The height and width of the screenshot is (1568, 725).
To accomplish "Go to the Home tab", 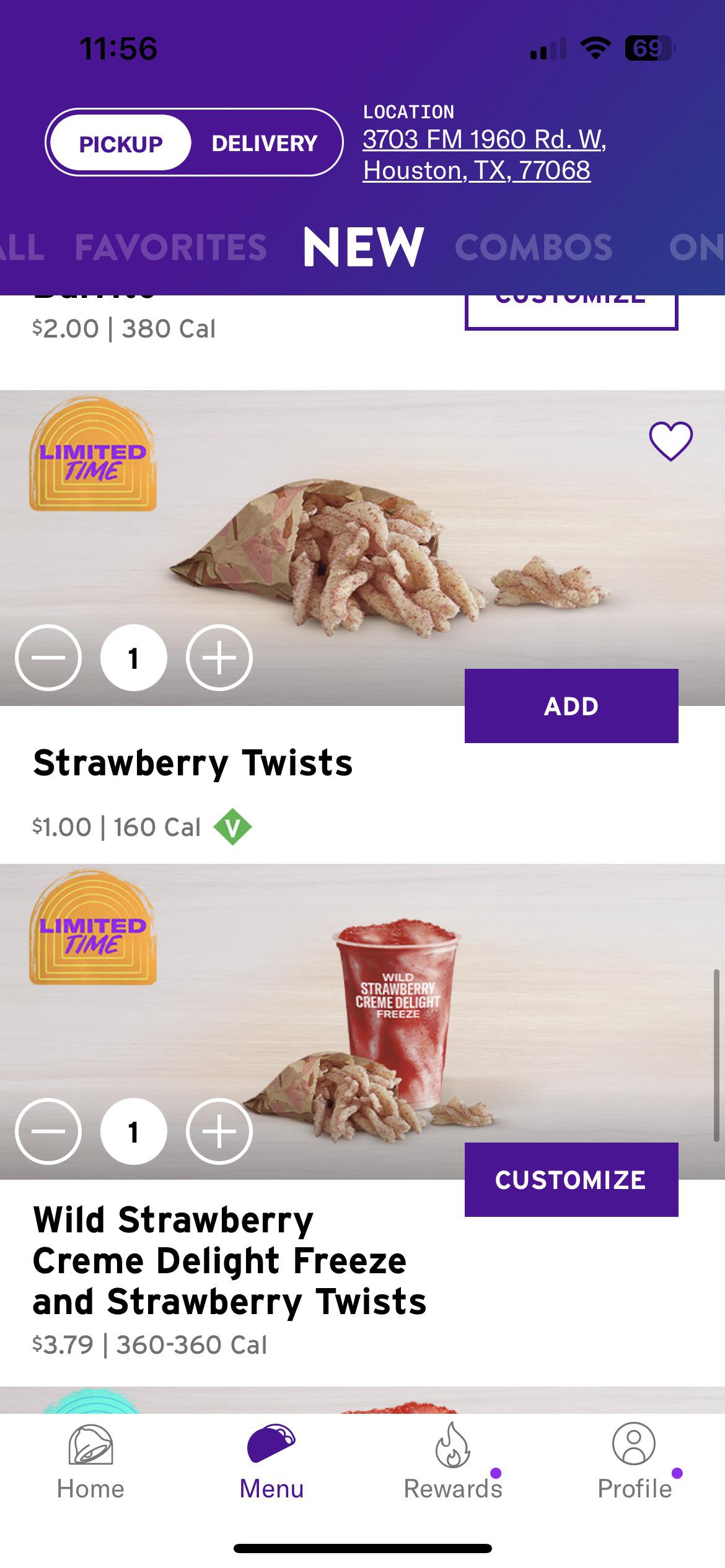I will click(90, 1463).
